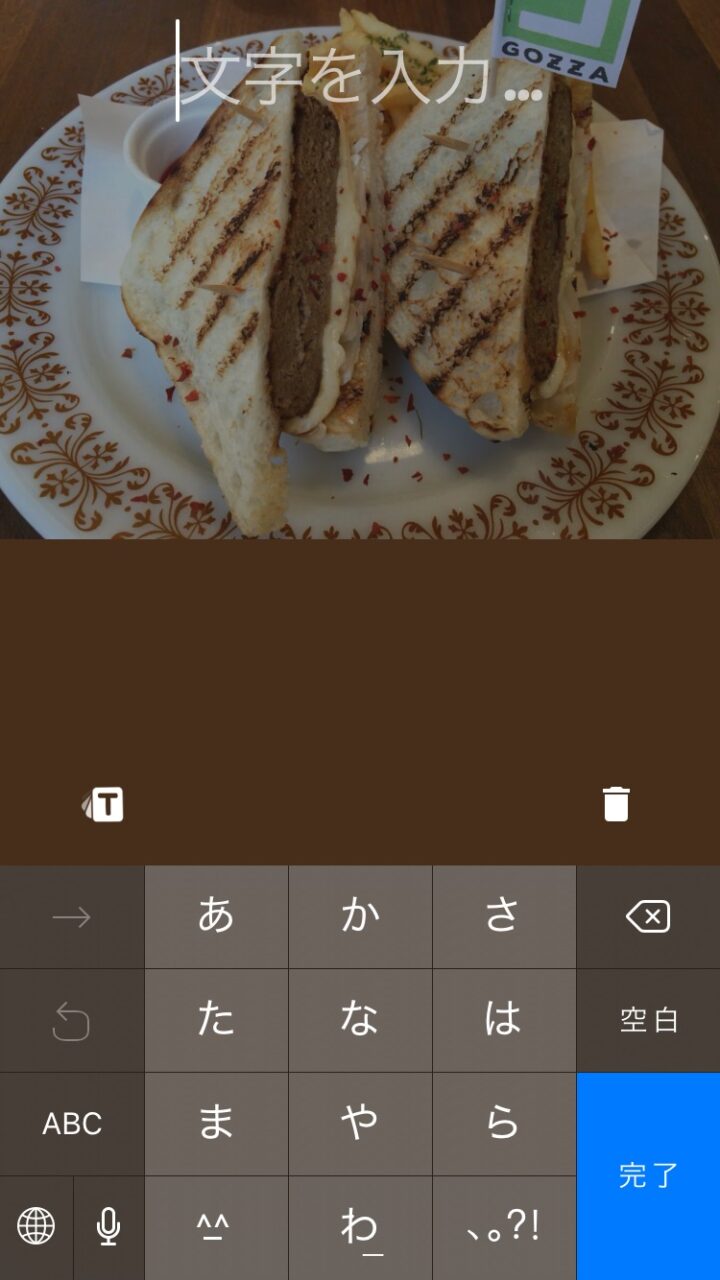Screen dimensions: 720x1280
Task: Tap the わ key
Action: coord(360,1227)
